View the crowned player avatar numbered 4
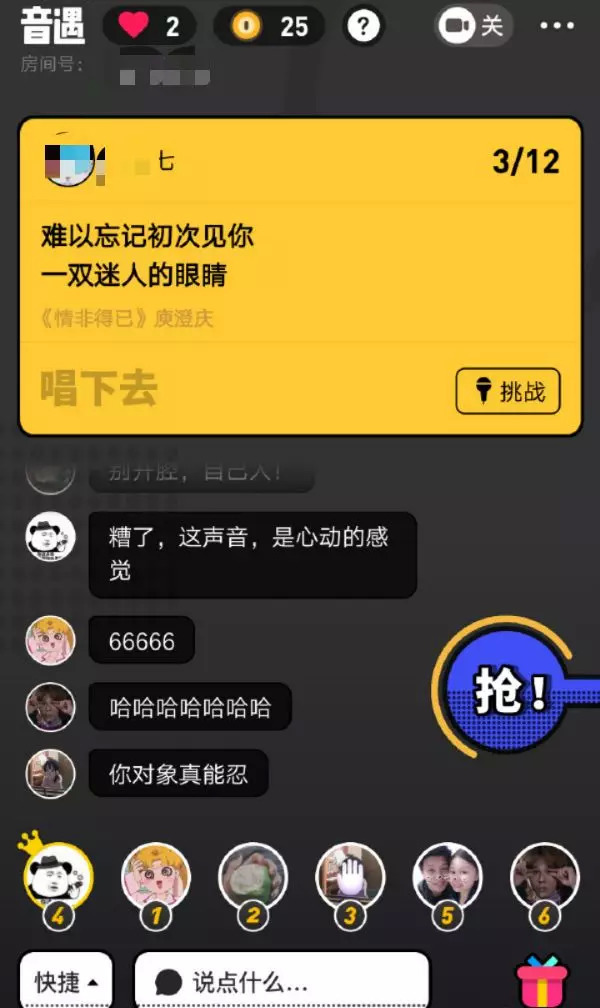 (58, 876)
